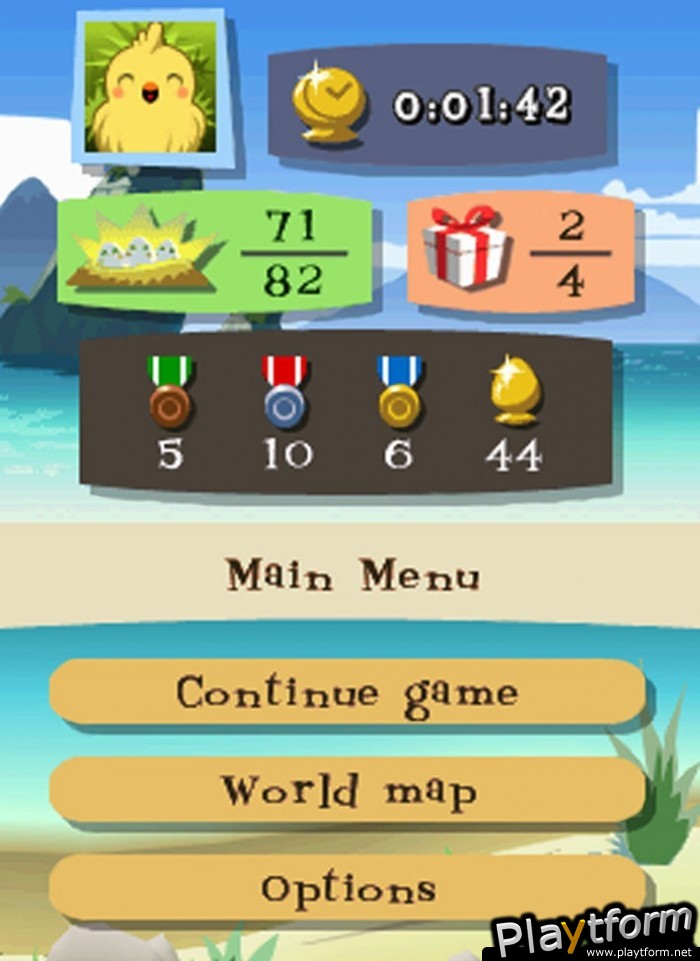Open the World map
The width and height of the screenshot is (700, 961).
tap(347, 790)
